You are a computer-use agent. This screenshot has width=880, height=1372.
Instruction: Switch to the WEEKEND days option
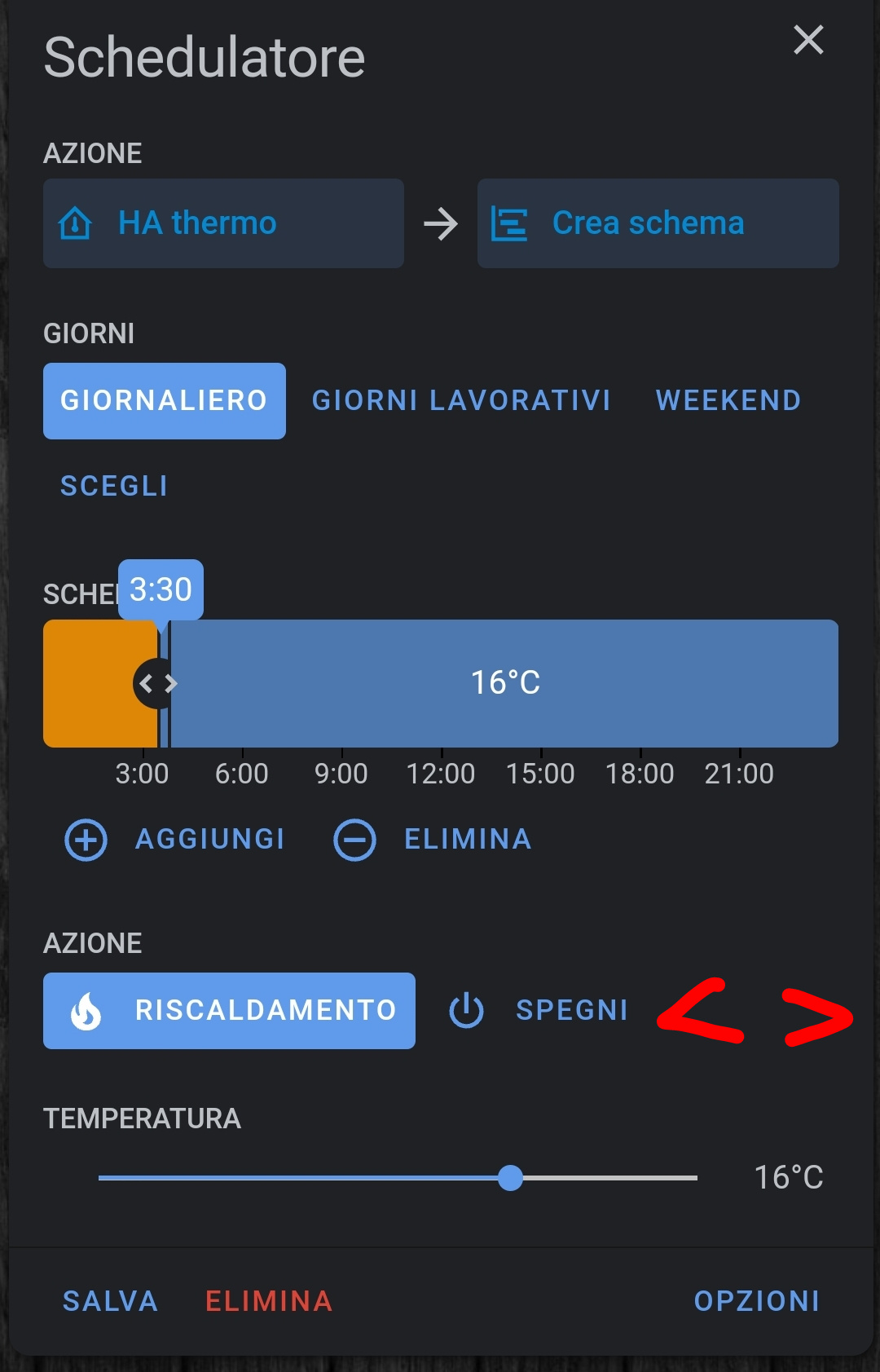[x=728, y=400]
